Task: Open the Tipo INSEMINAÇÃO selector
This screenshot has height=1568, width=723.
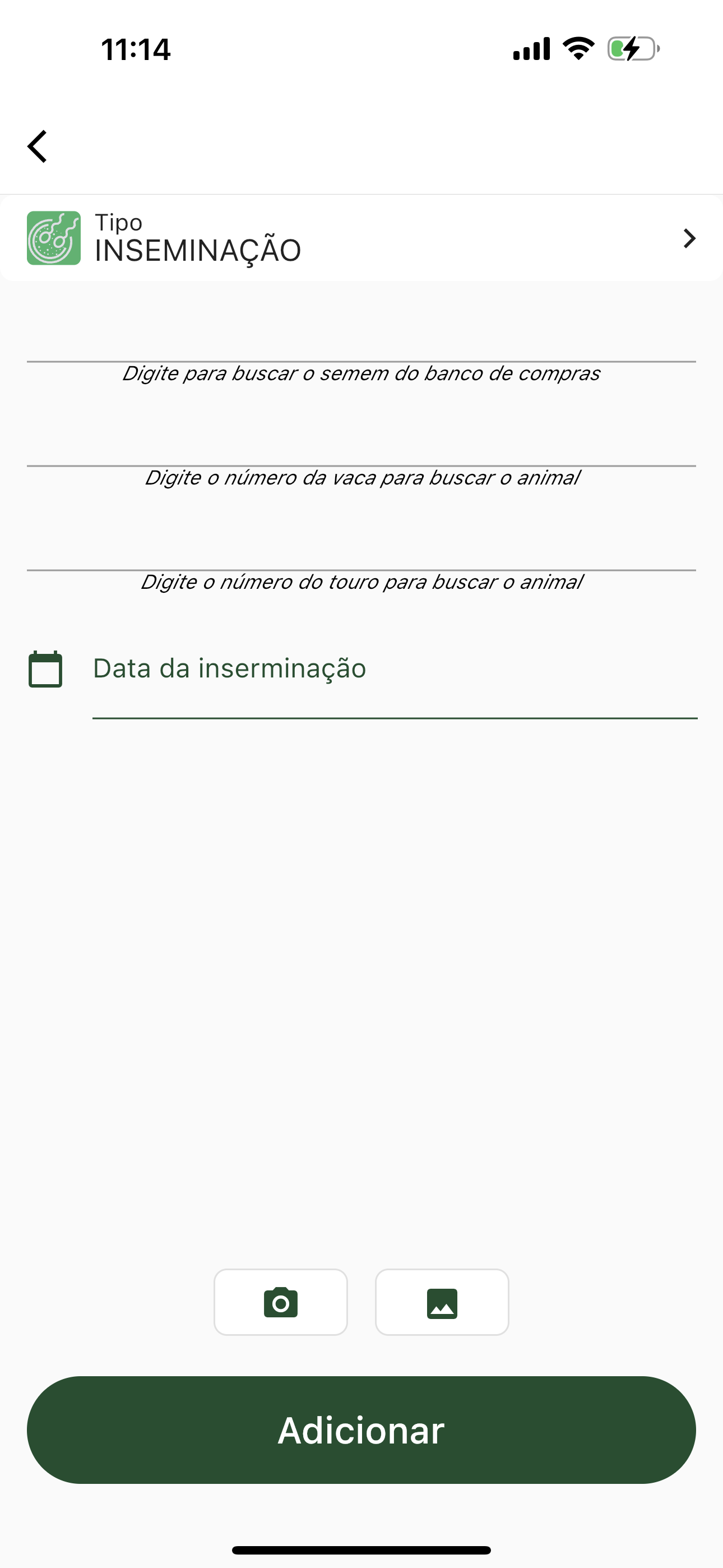Action: [x=361, y=238]
